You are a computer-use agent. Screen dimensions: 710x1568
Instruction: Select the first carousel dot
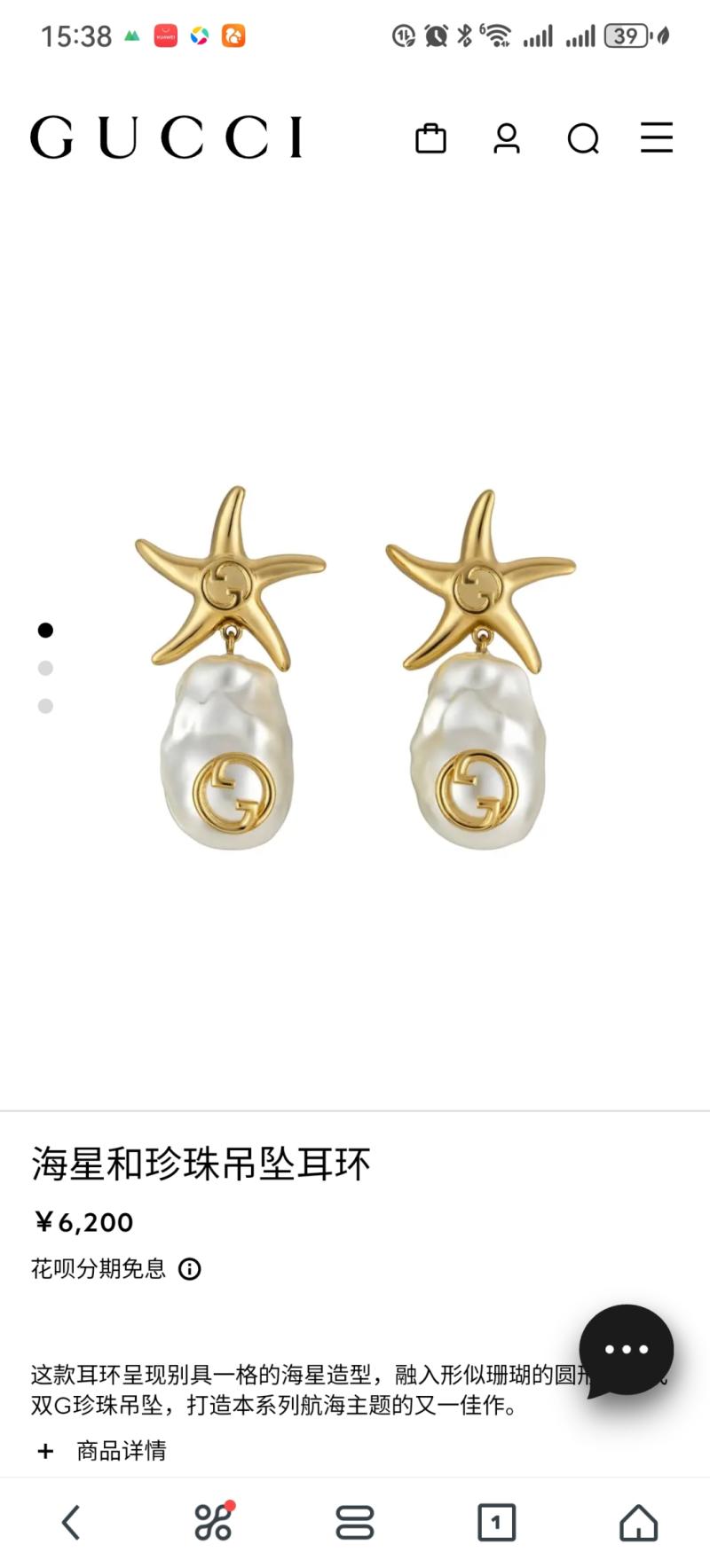(45, 630)
